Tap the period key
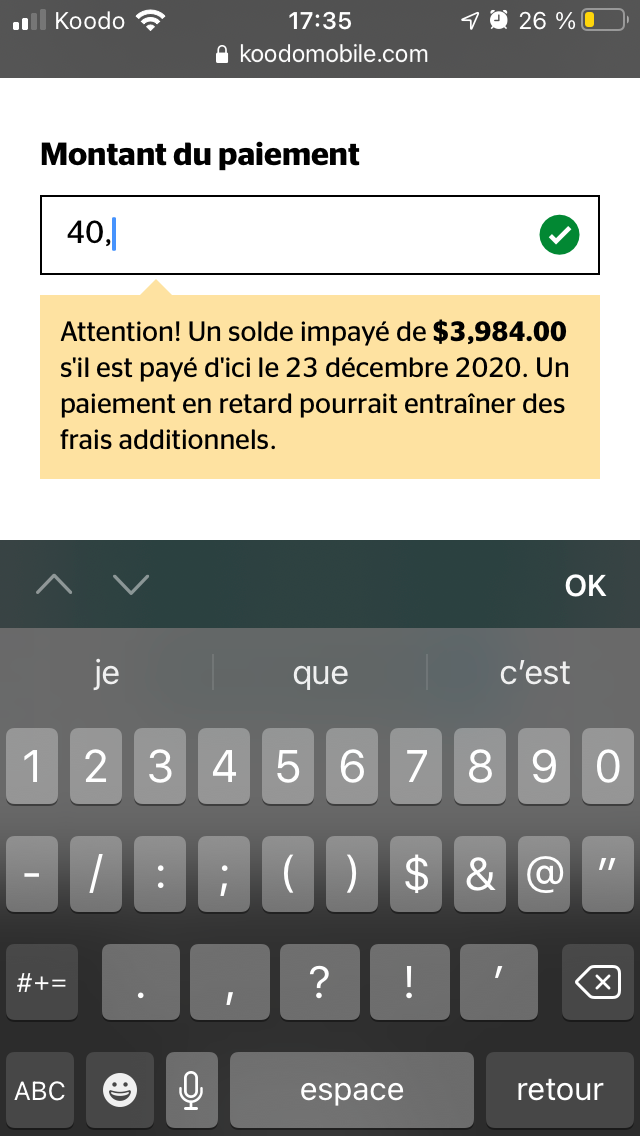 tap(141, 982)
